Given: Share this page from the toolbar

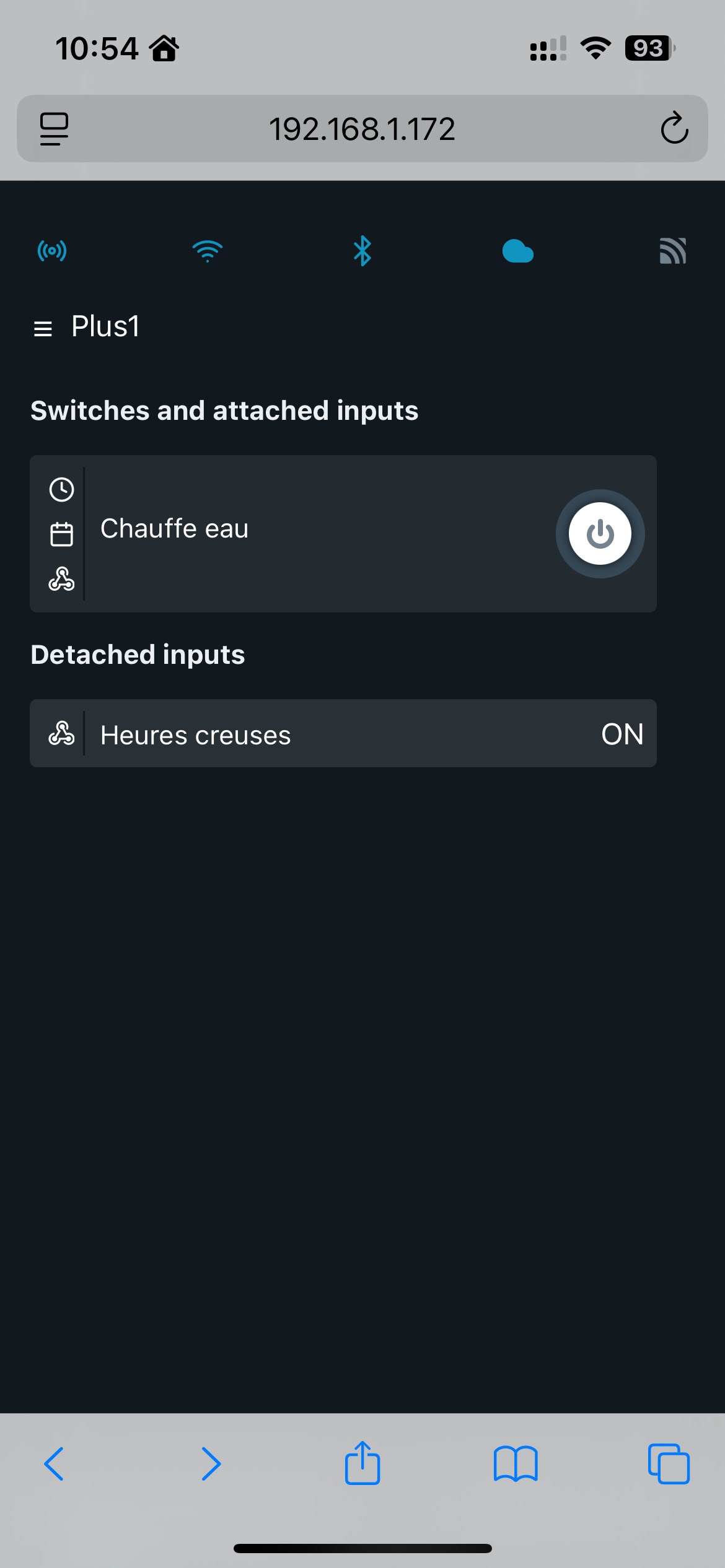Looking at the screenshot, I should [362, 1463].
